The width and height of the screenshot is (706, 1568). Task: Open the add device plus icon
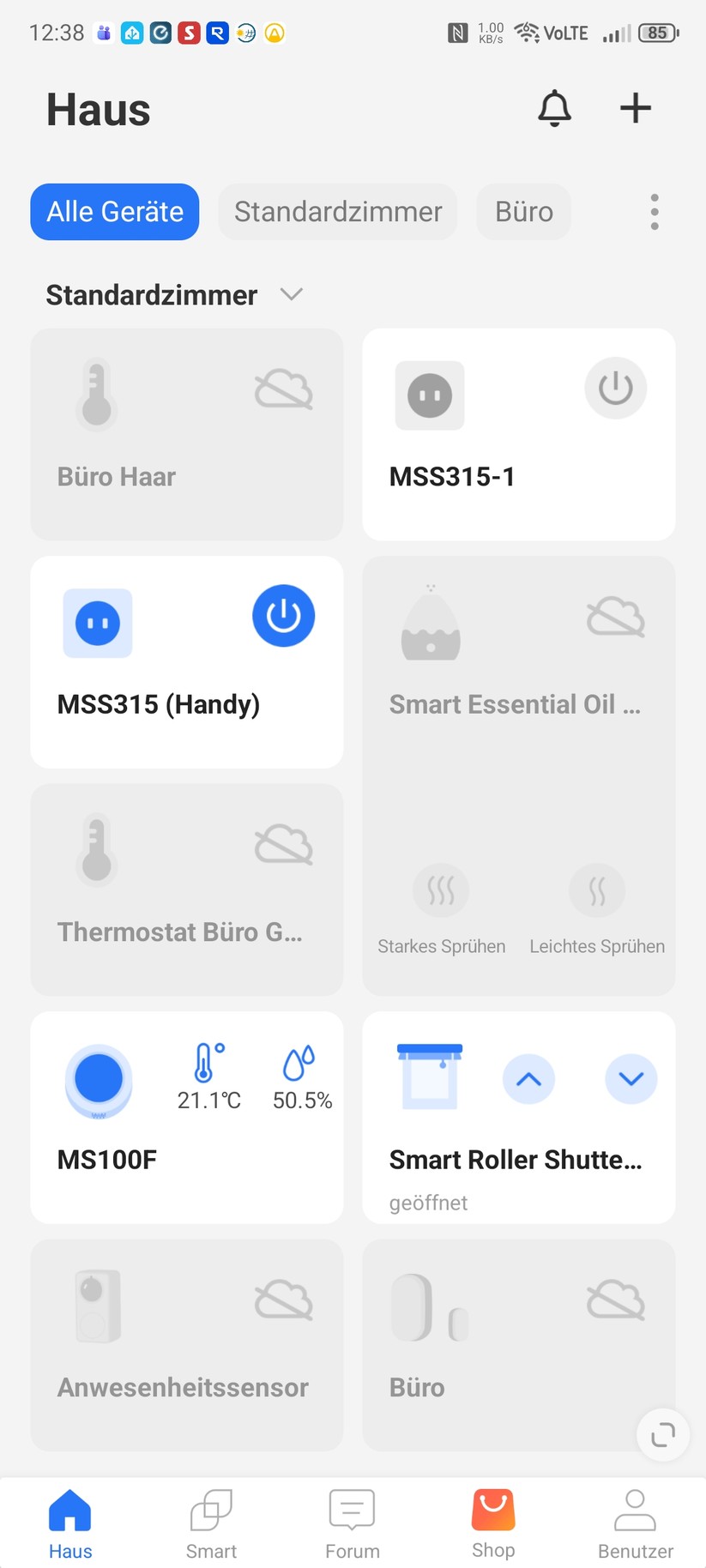tap(635, 108)
